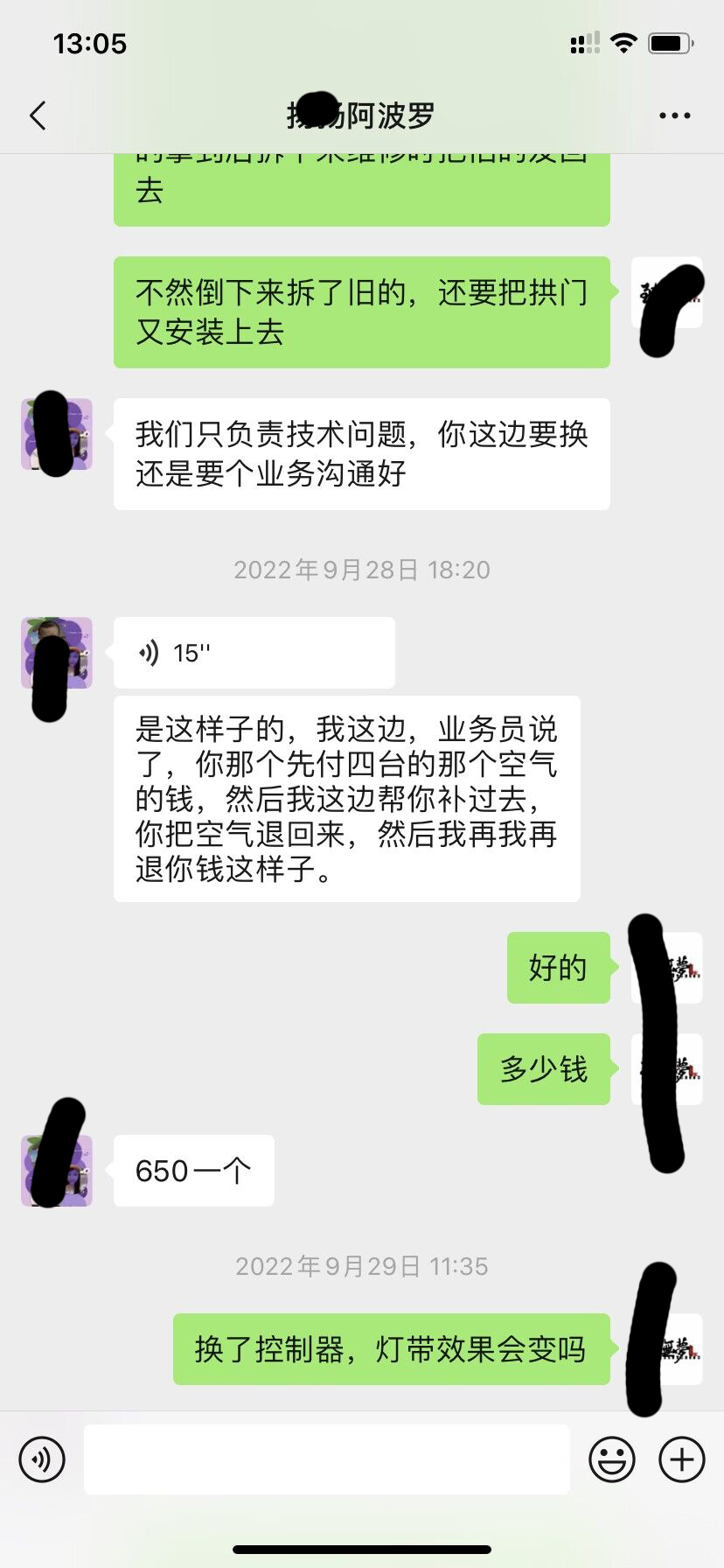Screen dimensions: 724x1568
Task: Select the 换了控制器 question bubble
Action: click(x=391, y=1349)
